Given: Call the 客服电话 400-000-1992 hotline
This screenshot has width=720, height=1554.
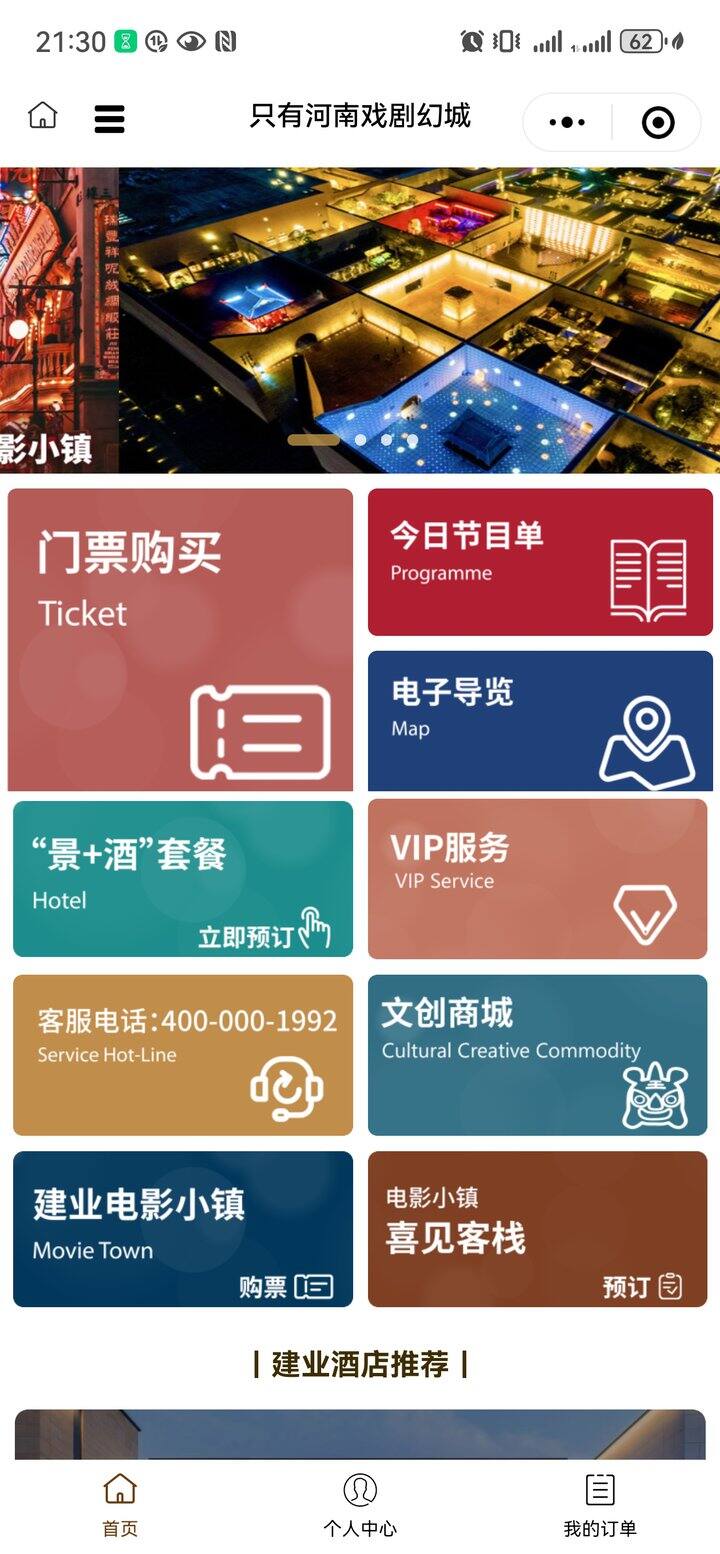Looking at the screenshot, I should 183,1055.
